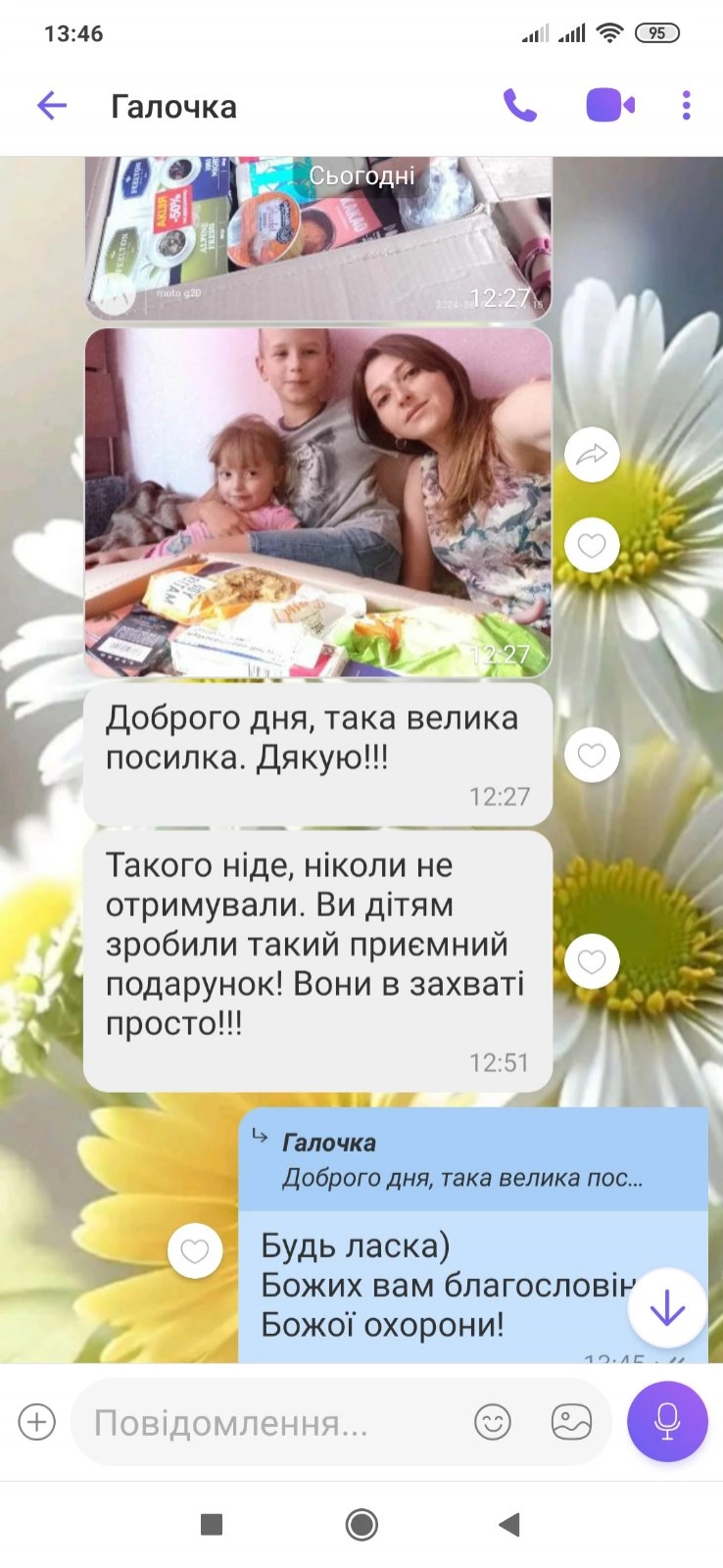Like the message "Доброго дня, така велика посилка"
Image resolution: width=723 pixels, height=1568 pixels.
click(x=592, y=755)
